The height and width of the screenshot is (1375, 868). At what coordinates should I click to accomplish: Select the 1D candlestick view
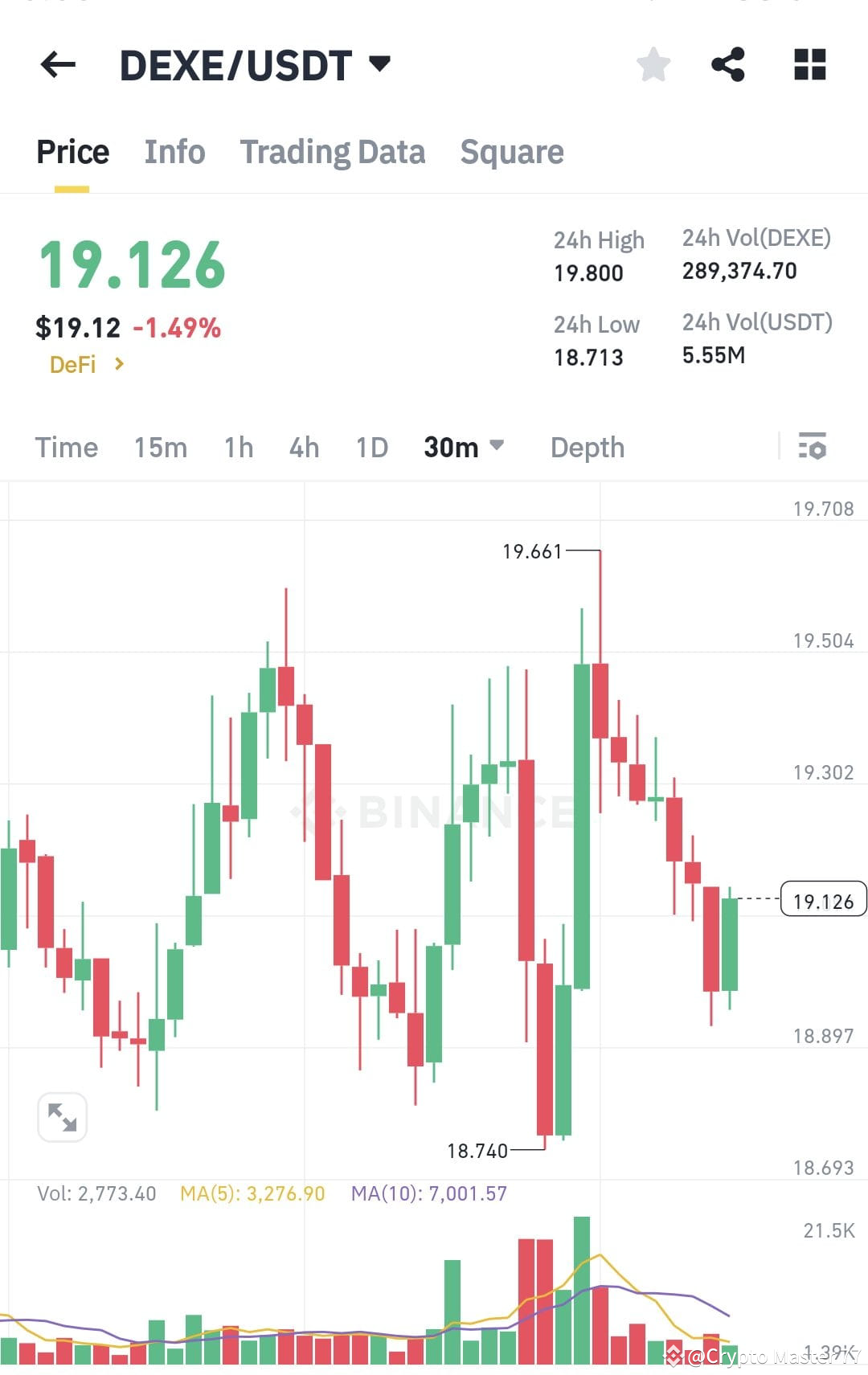click(371, 447)
